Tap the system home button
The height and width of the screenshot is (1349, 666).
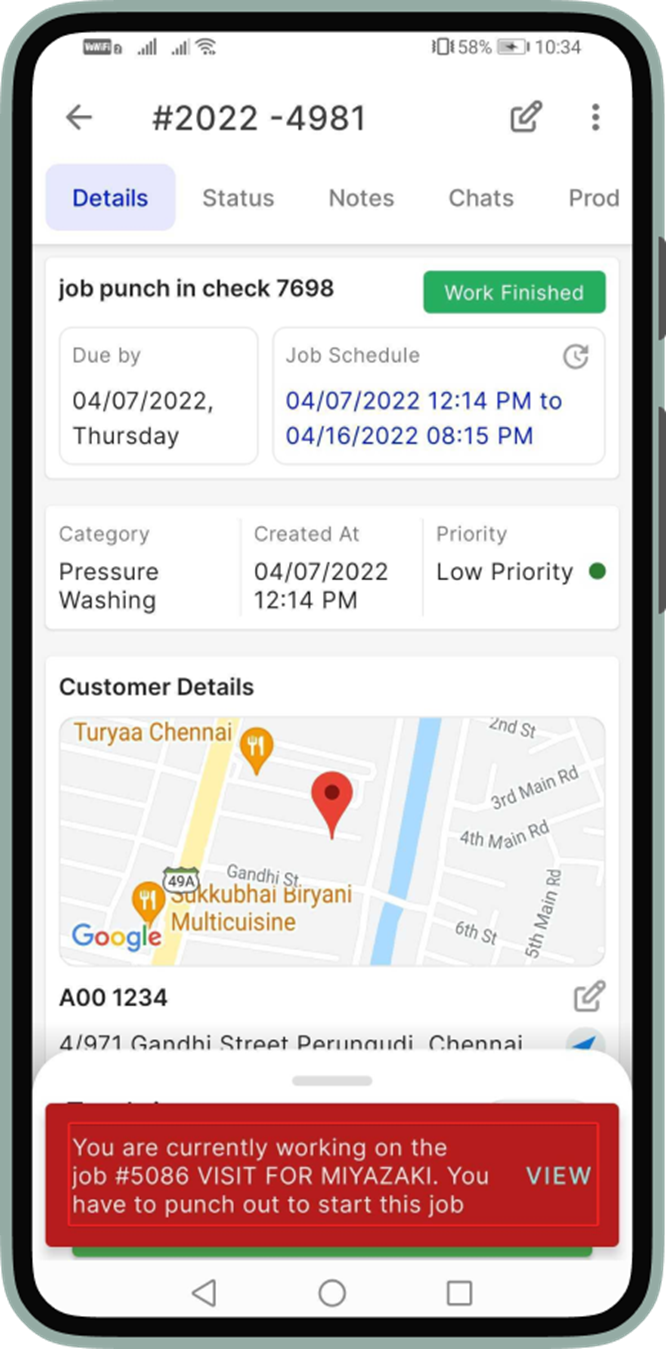pos(332,1293)
